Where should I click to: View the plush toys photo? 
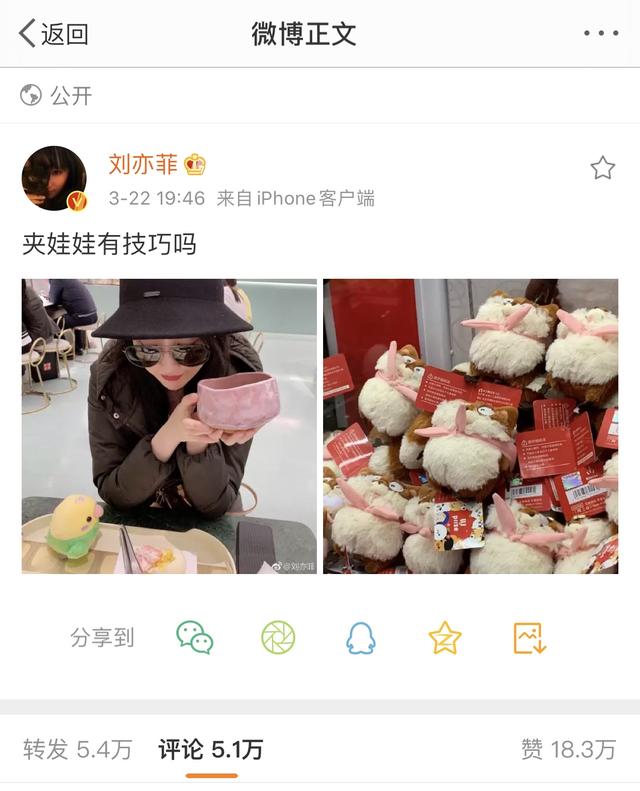(x=470, y=426)
